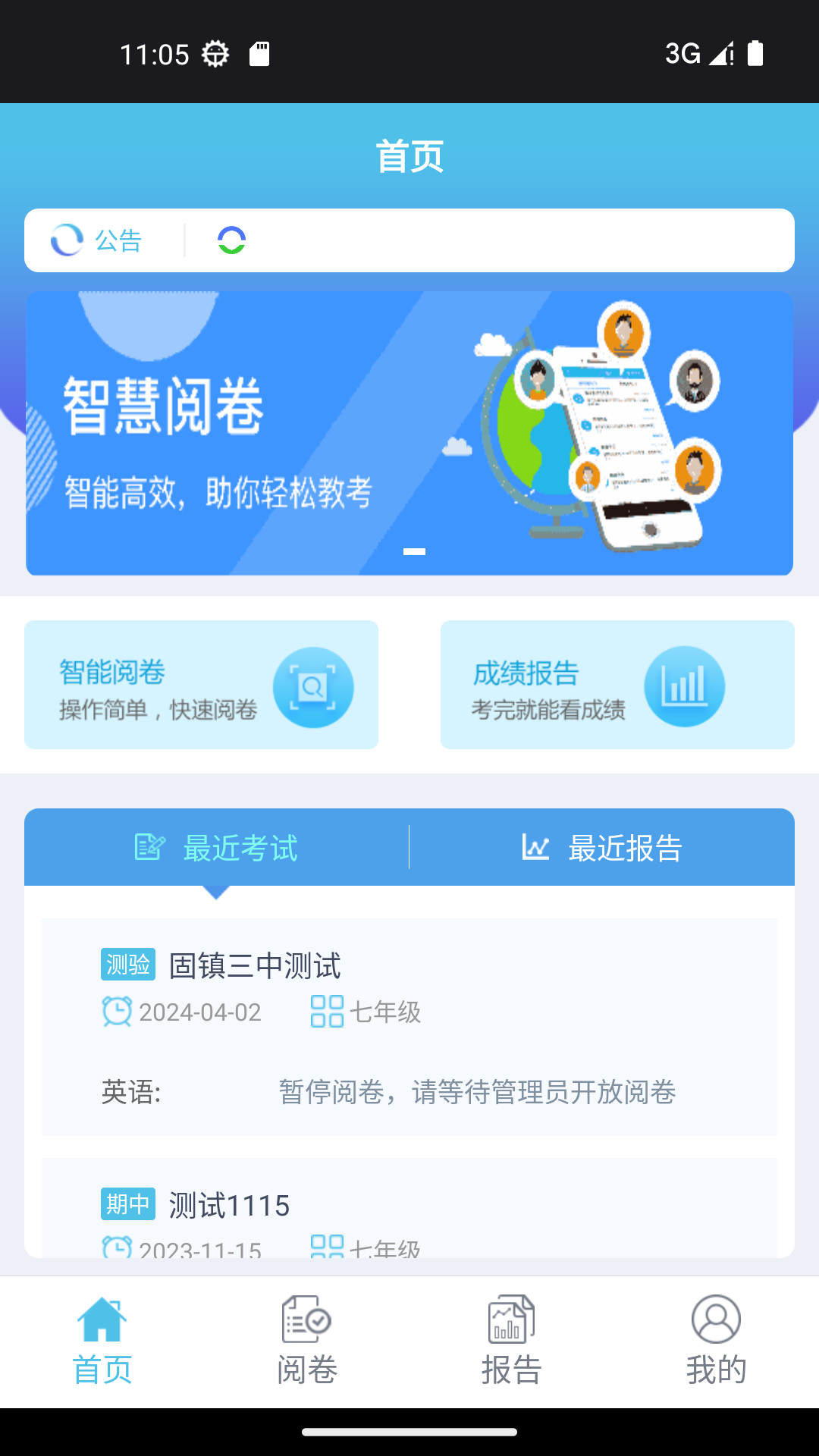Open the 测试1115 exam entry
The height and width of the screenshot is (1456, 819).
click(409, 1207)
